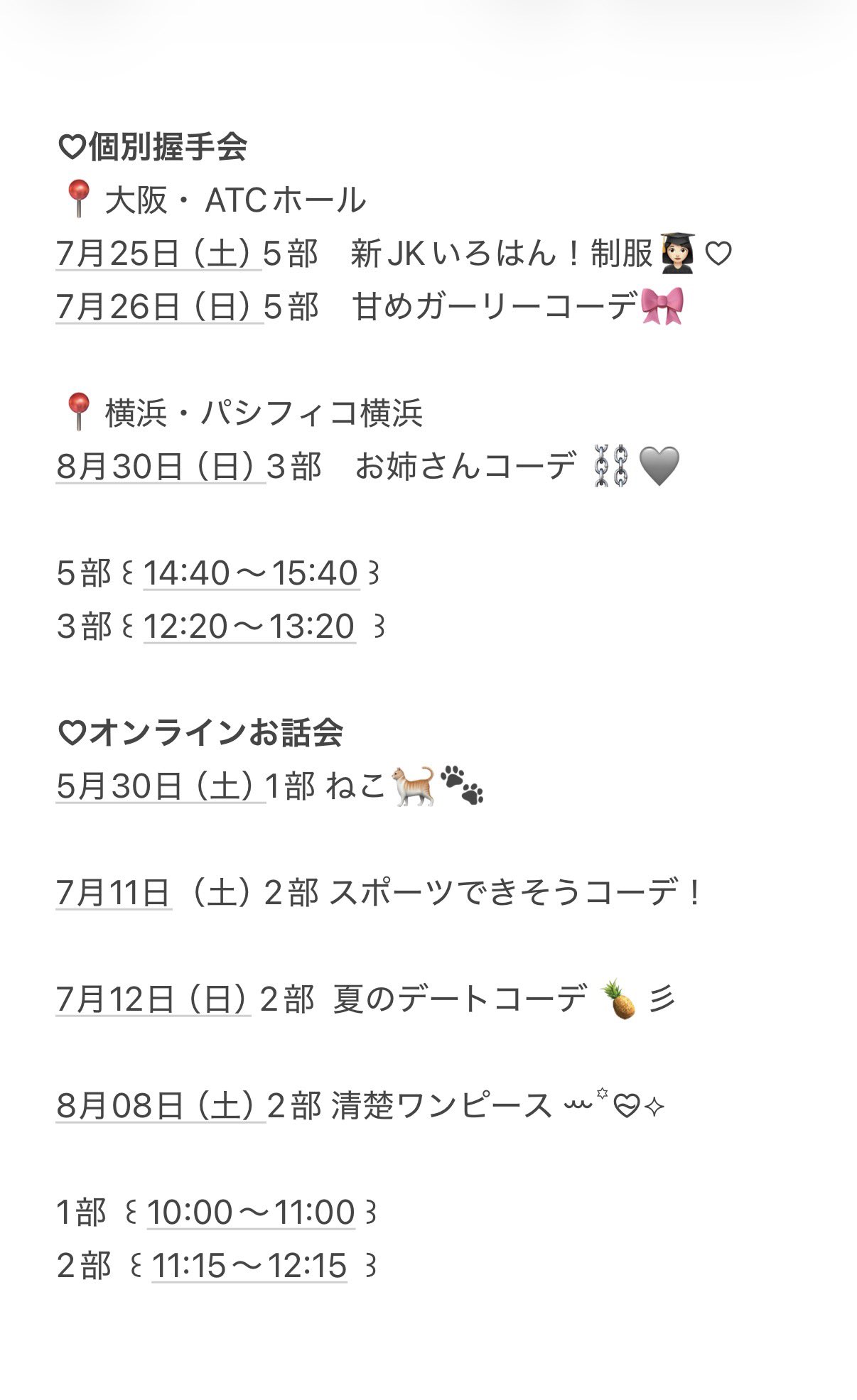Screen dimensions: 857x1400
Task: Open the 8月08日(土) date link
Action: coord(160,1106)
